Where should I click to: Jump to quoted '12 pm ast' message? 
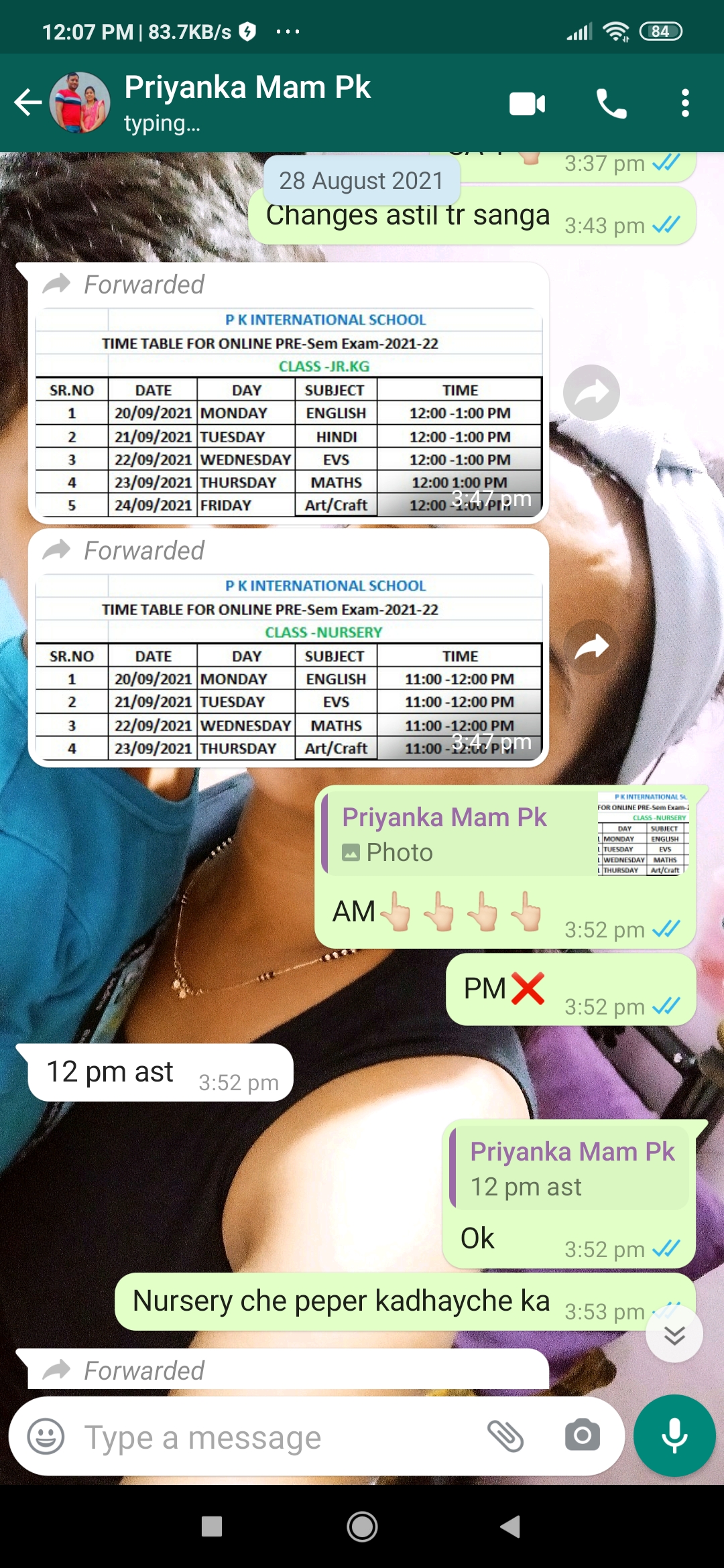(569, 1168)
